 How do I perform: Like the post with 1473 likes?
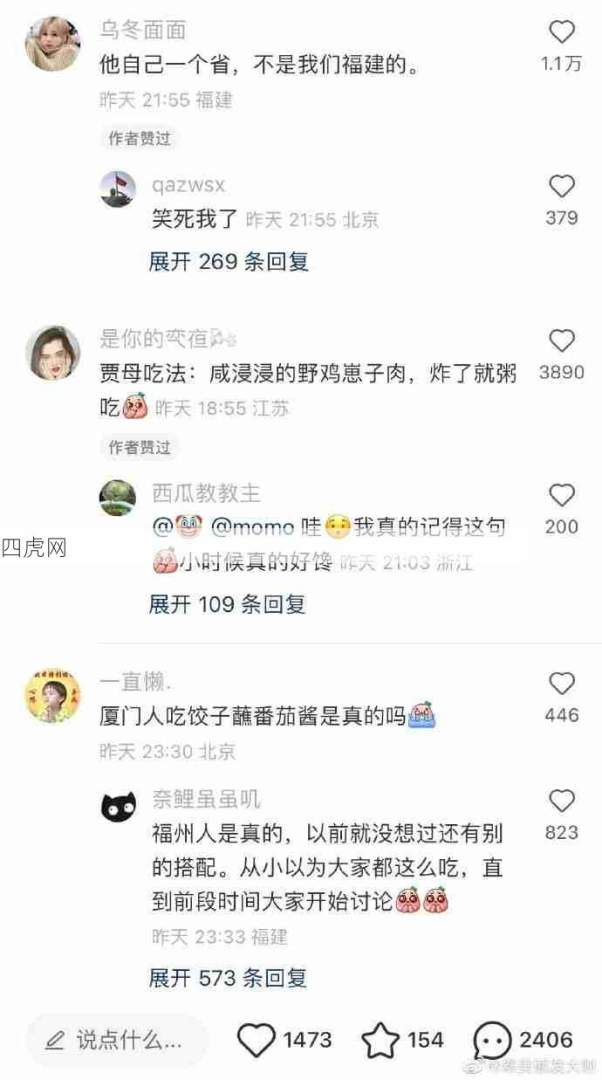tap(257, 1040)
